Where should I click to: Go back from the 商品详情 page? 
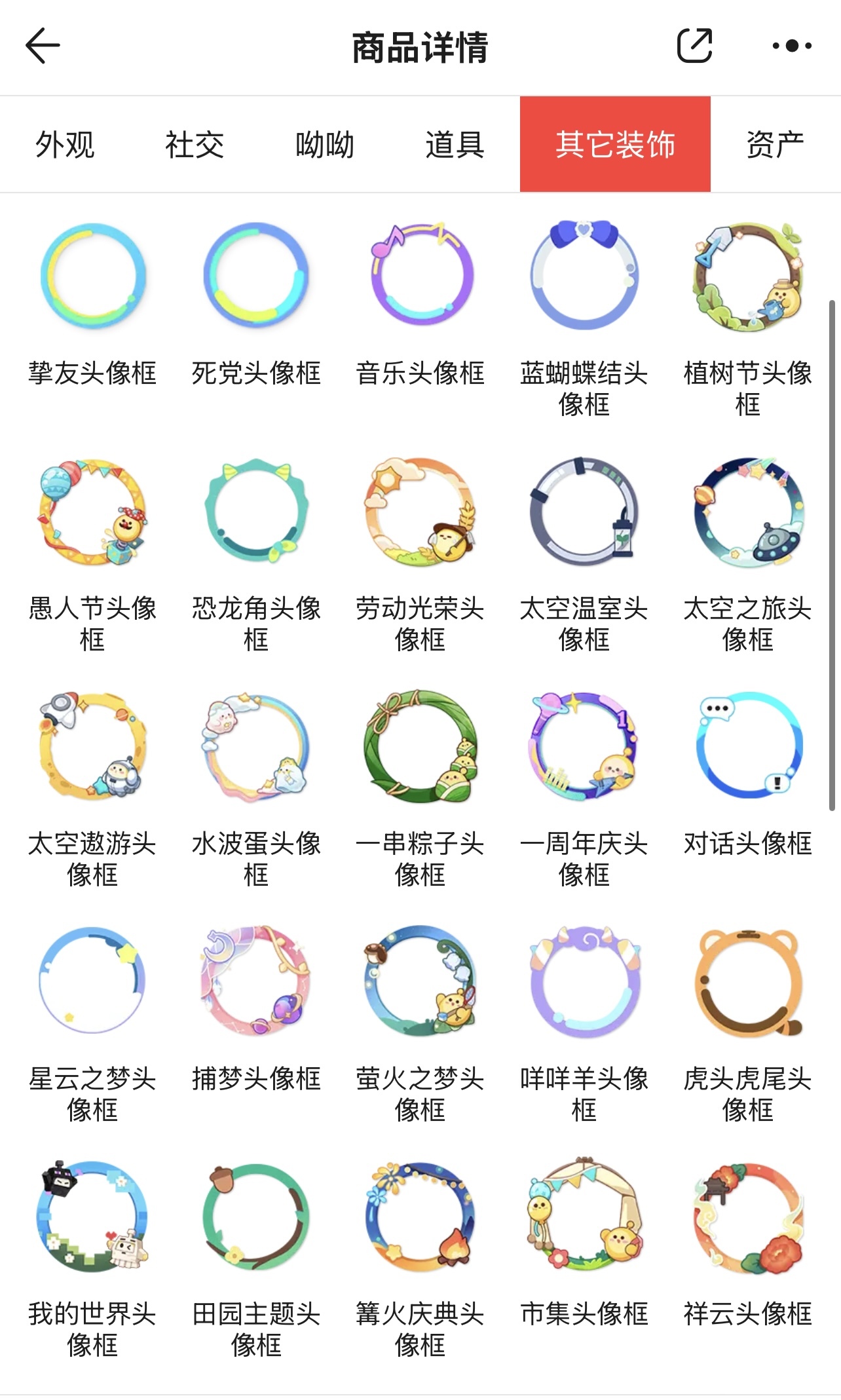point(43,46)
